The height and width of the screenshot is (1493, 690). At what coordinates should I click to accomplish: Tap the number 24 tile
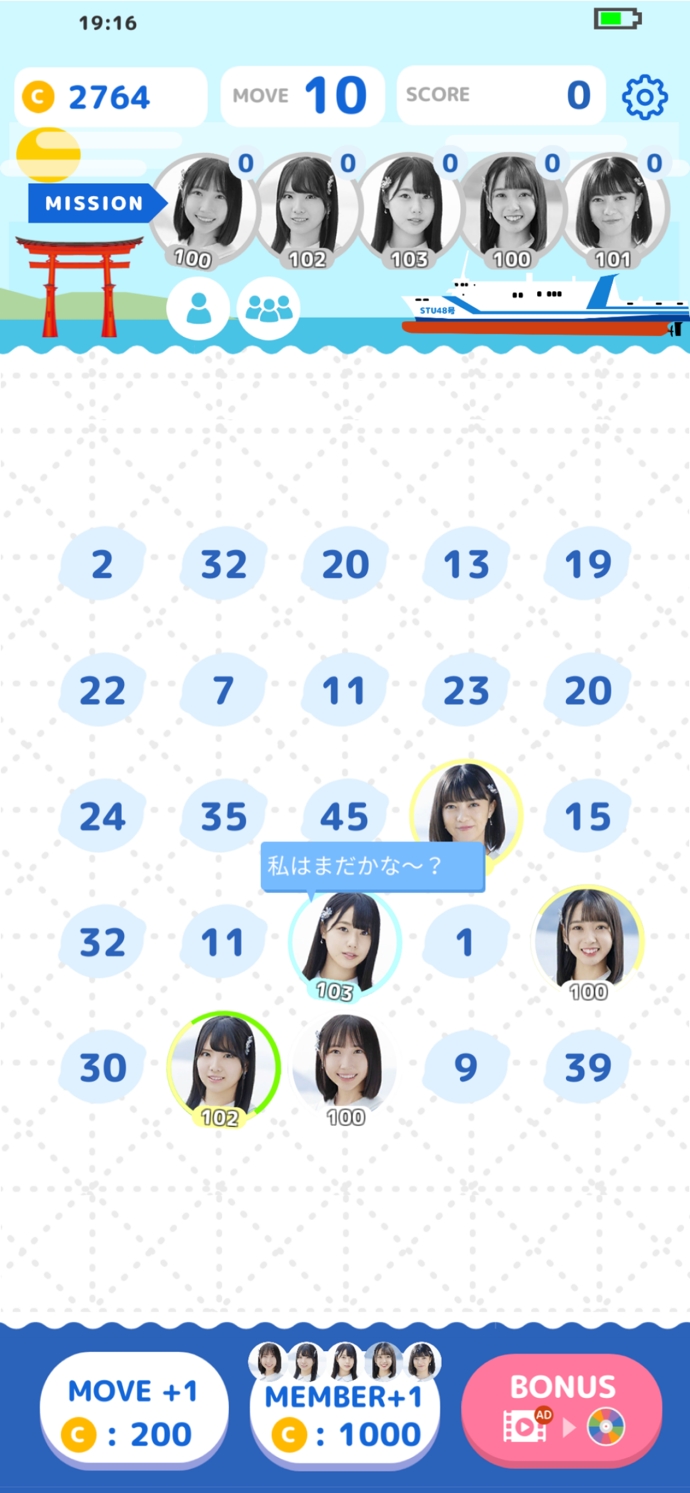pyautogui.click(x=102, y=817)
